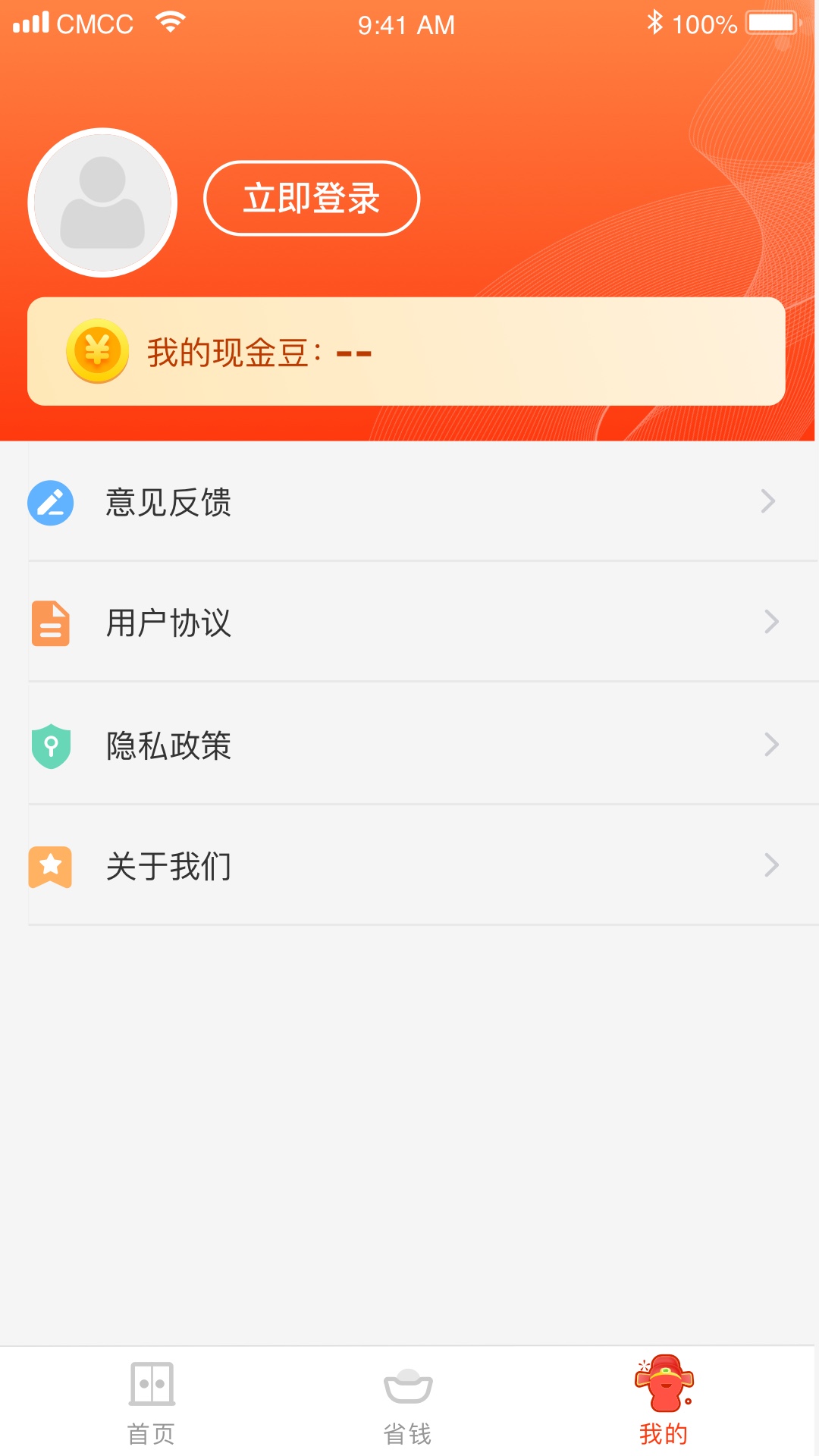This screenshot has width=819, height=1456.
Task: Switch to the 首页 home tab
Action: point(151,1401)
